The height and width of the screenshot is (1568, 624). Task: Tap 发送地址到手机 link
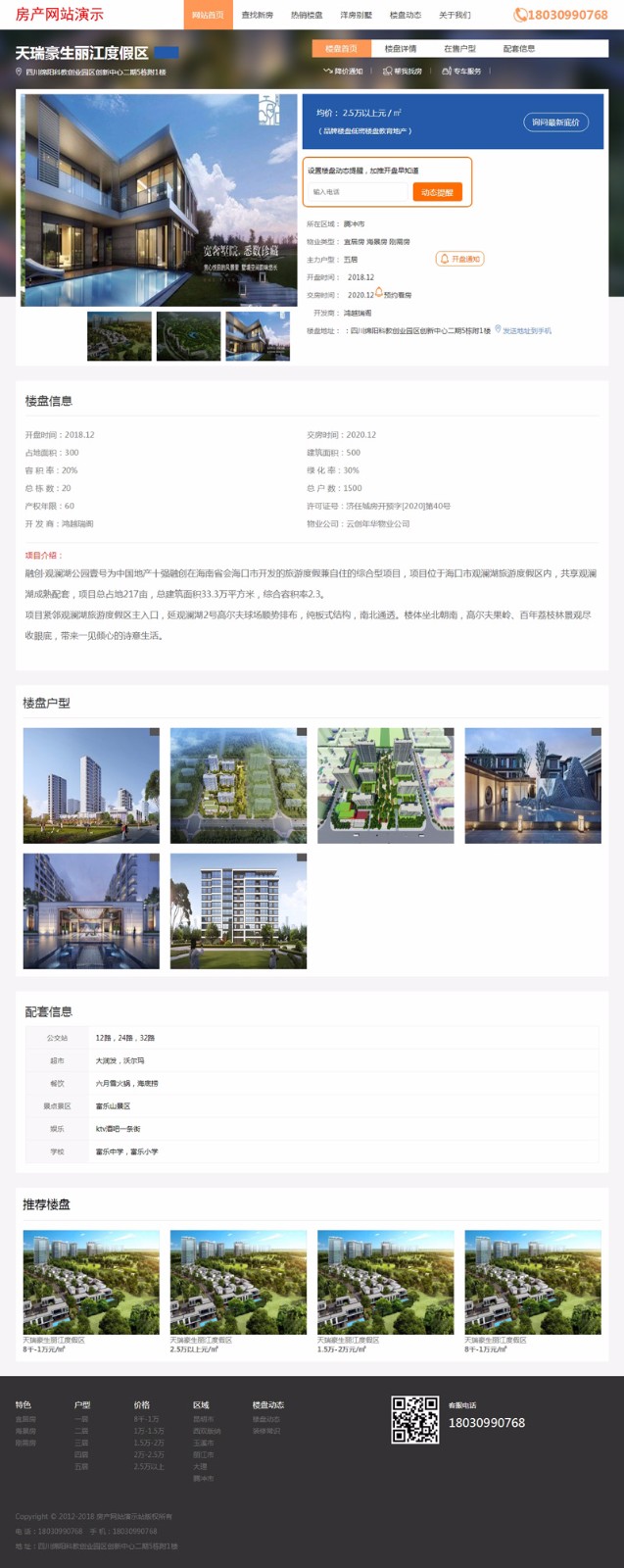click(525, 330)
